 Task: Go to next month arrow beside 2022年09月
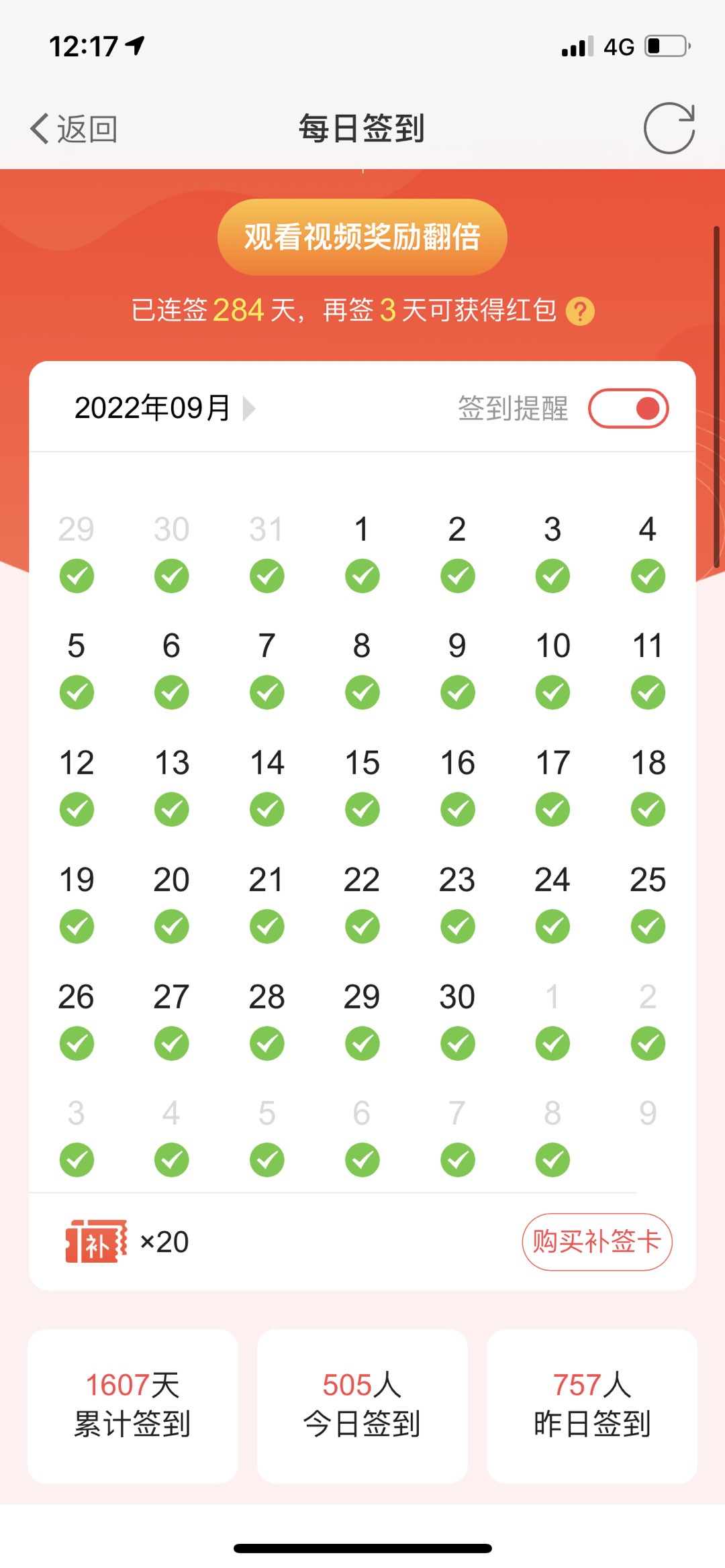(x=249, y=408)
